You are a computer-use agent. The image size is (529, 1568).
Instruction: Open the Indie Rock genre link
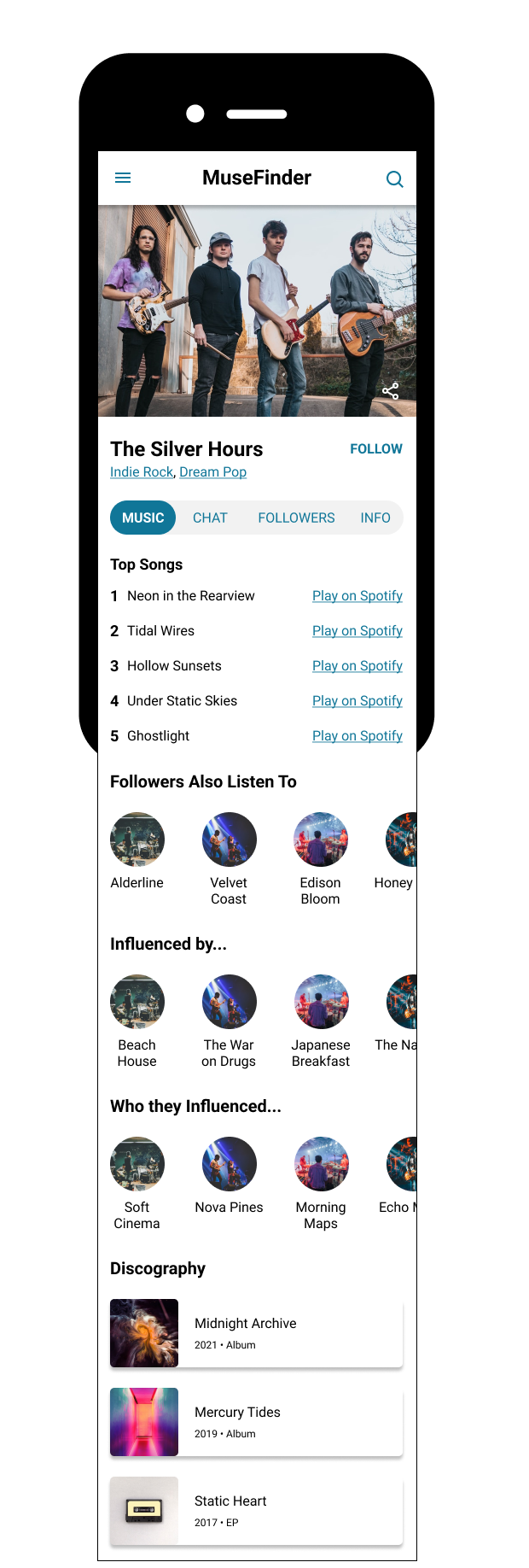tap(142, 472)
